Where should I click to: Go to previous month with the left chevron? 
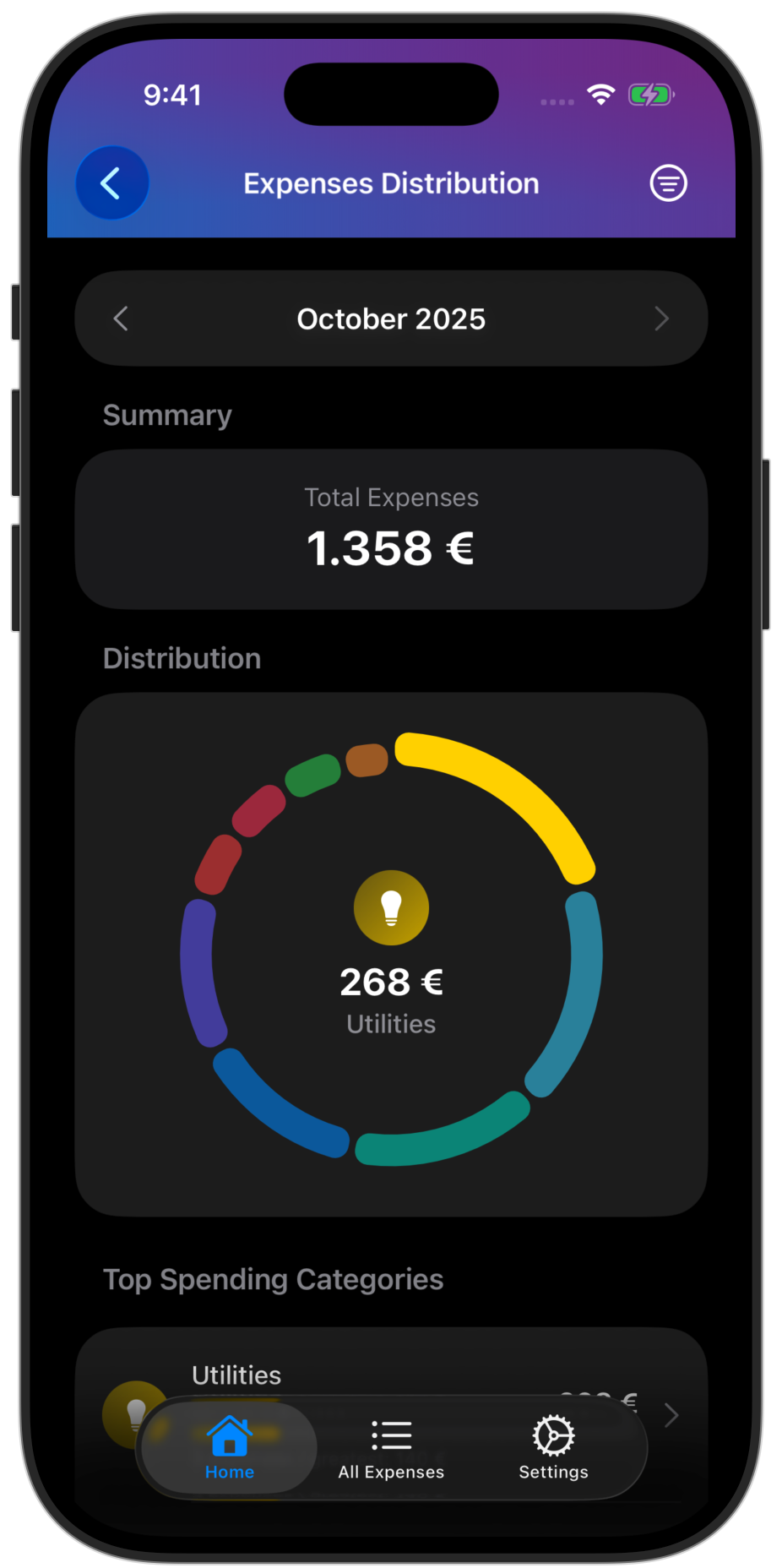120,318
